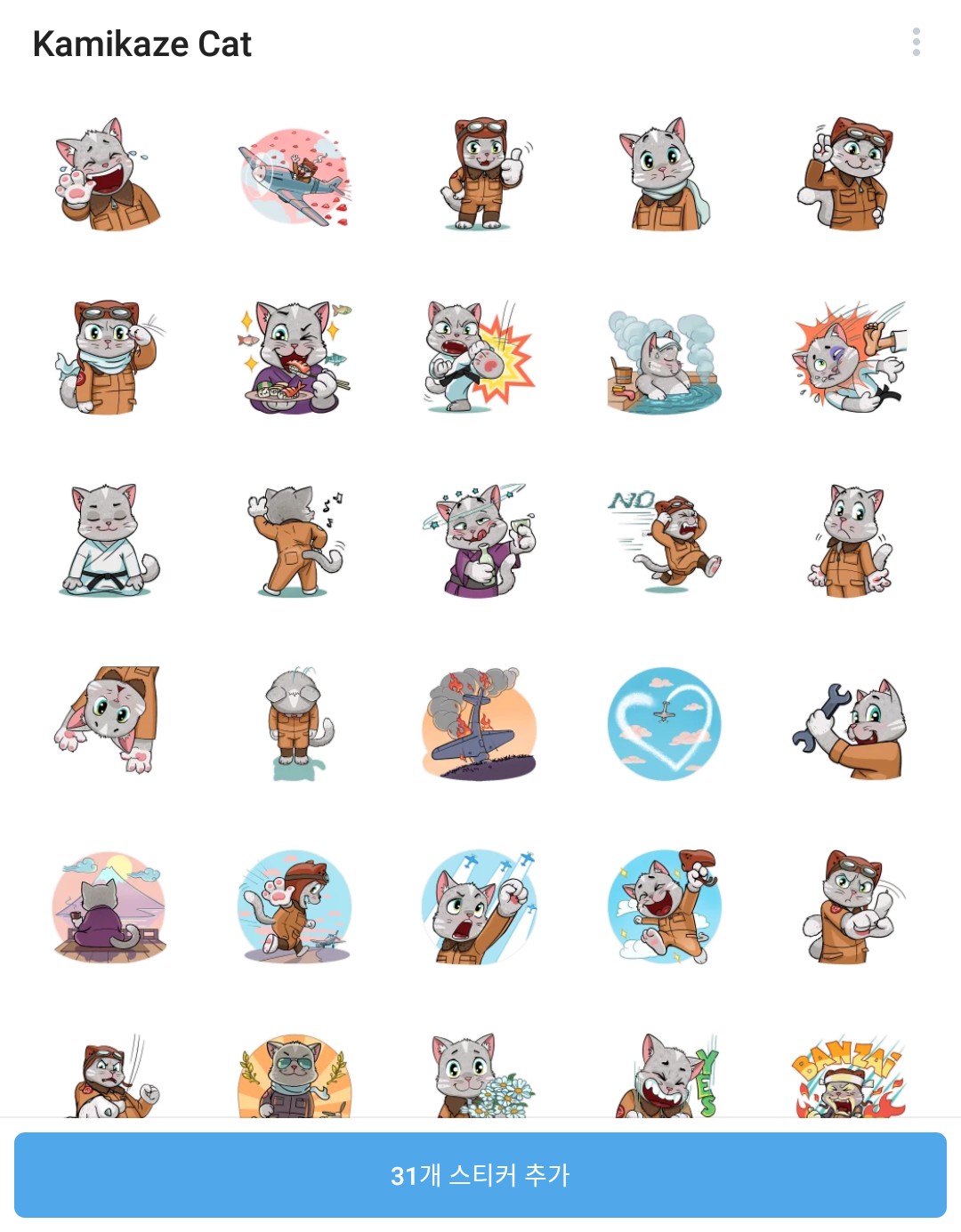This screenshot has width=961, height=1232.
Task: Preview the cat eating sushi sticker
Action: pyautogui.click(x=295, y=358)
